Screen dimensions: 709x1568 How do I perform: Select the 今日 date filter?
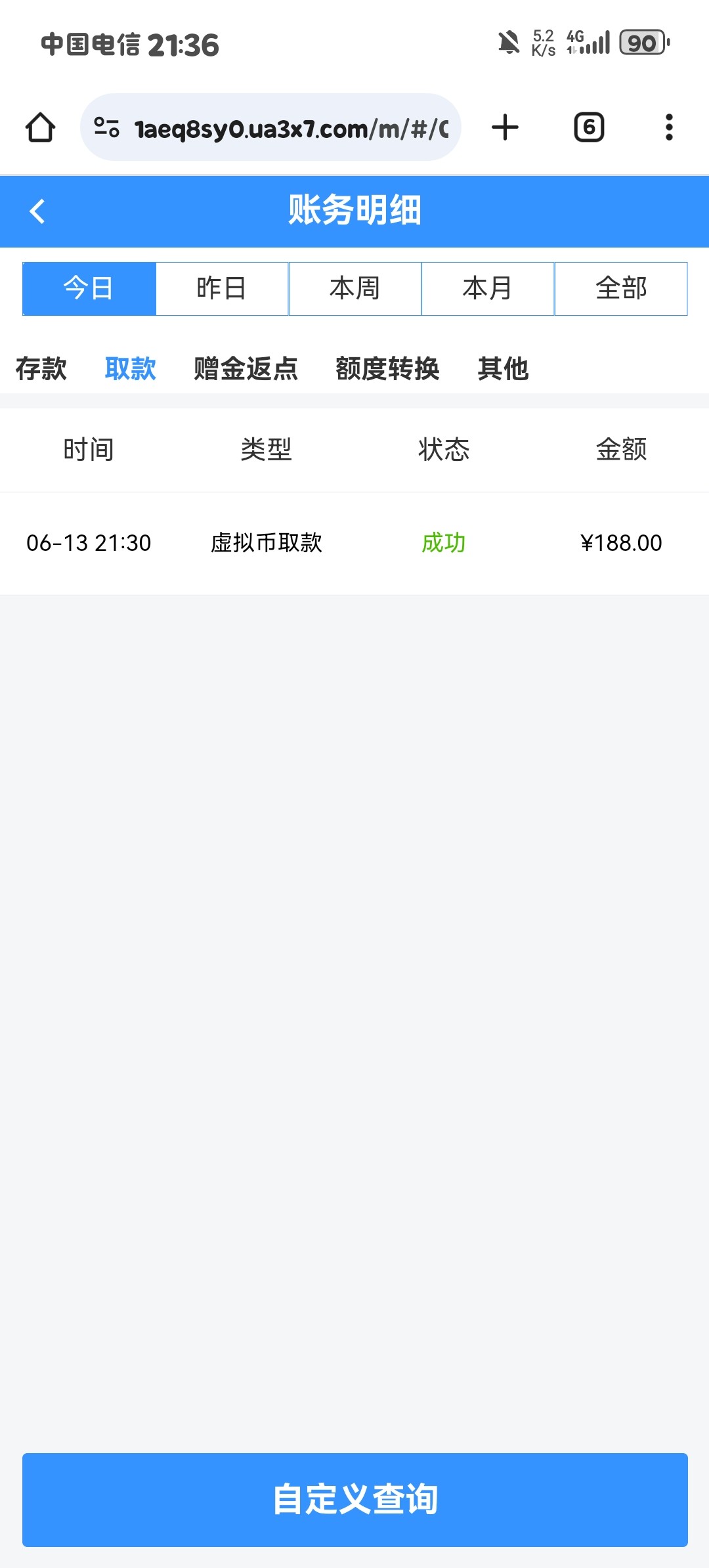tap(89, 289)
